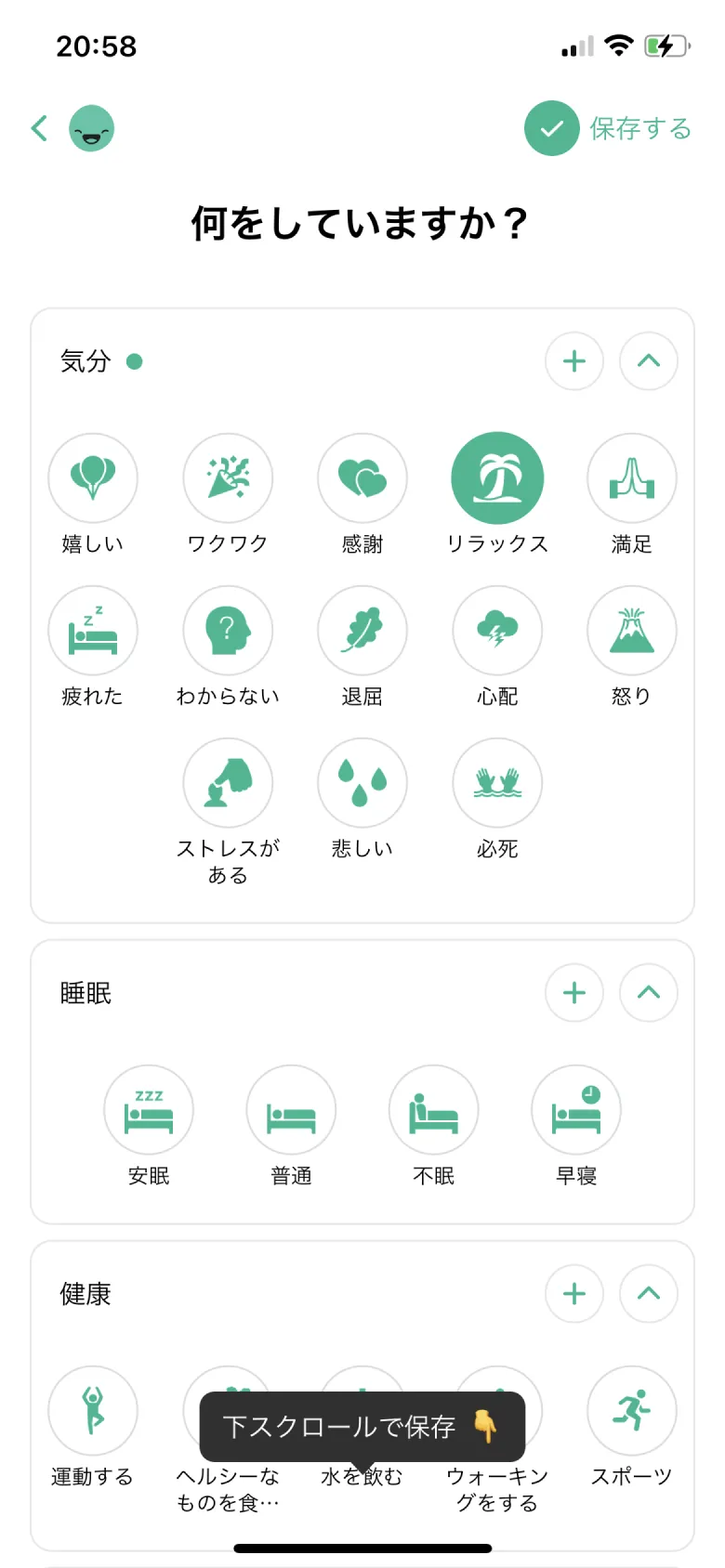The image size is (725, 1568).
Task: Select the 感謝 hearts mood icon
Action: tap(362, 477)
